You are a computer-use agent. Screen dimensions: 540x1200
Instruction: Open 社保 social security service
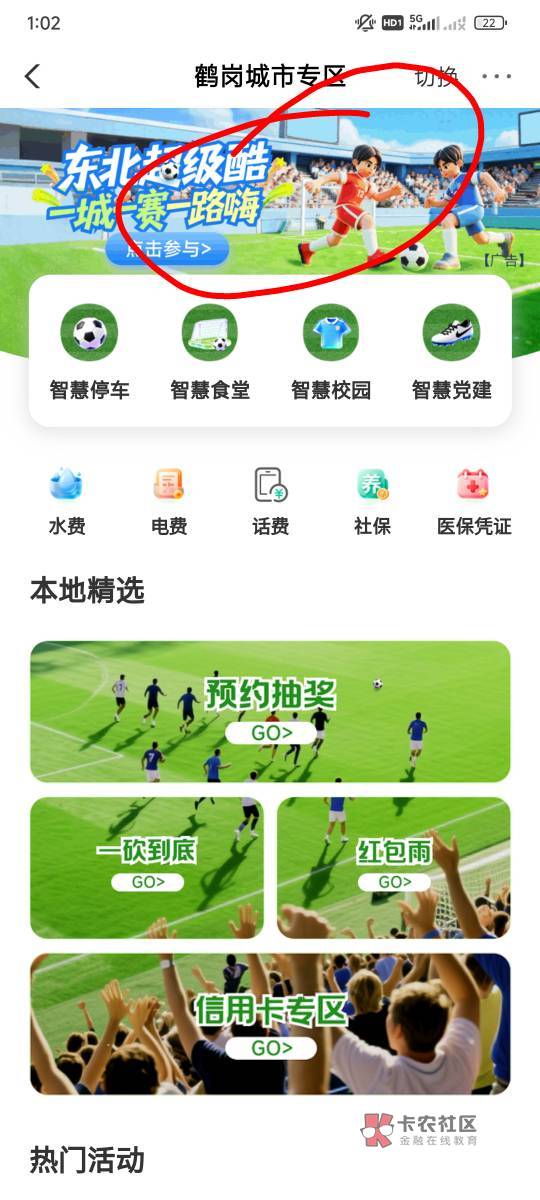click(x=372, y=501)
